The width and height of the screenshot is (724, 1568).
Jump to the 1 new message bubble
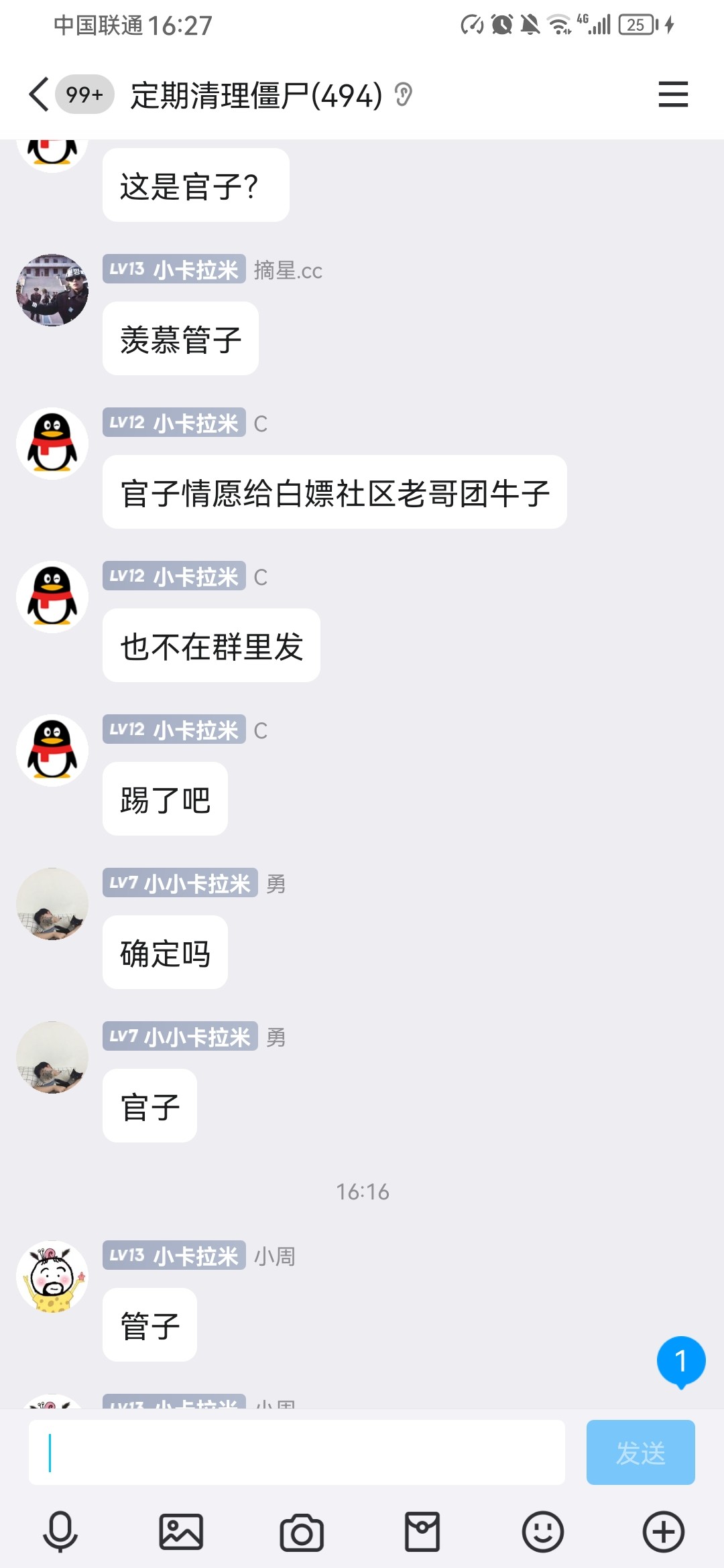click(x=681, y=1361)
